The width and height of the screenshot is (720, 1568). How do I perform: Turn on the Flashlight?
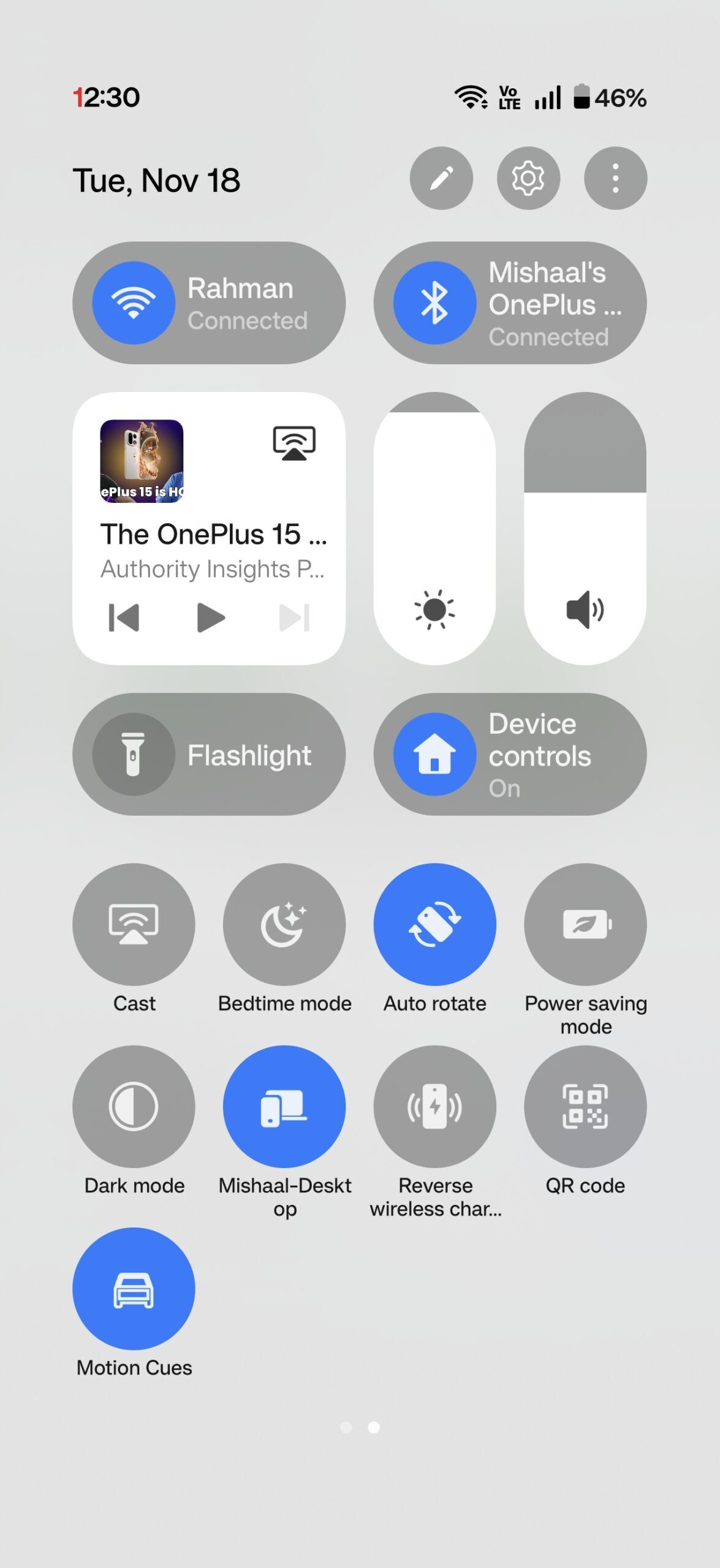coord(134,755)
